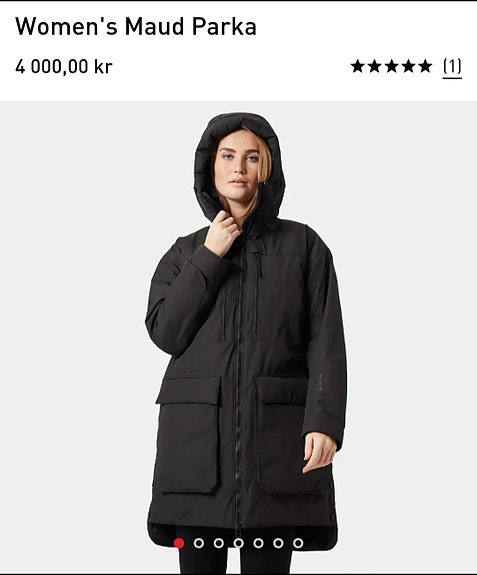Image resolution: width=477 pixels, height=575 pixels.
Task: Open the Maud Parka product photo
Action: click(238, 337)
